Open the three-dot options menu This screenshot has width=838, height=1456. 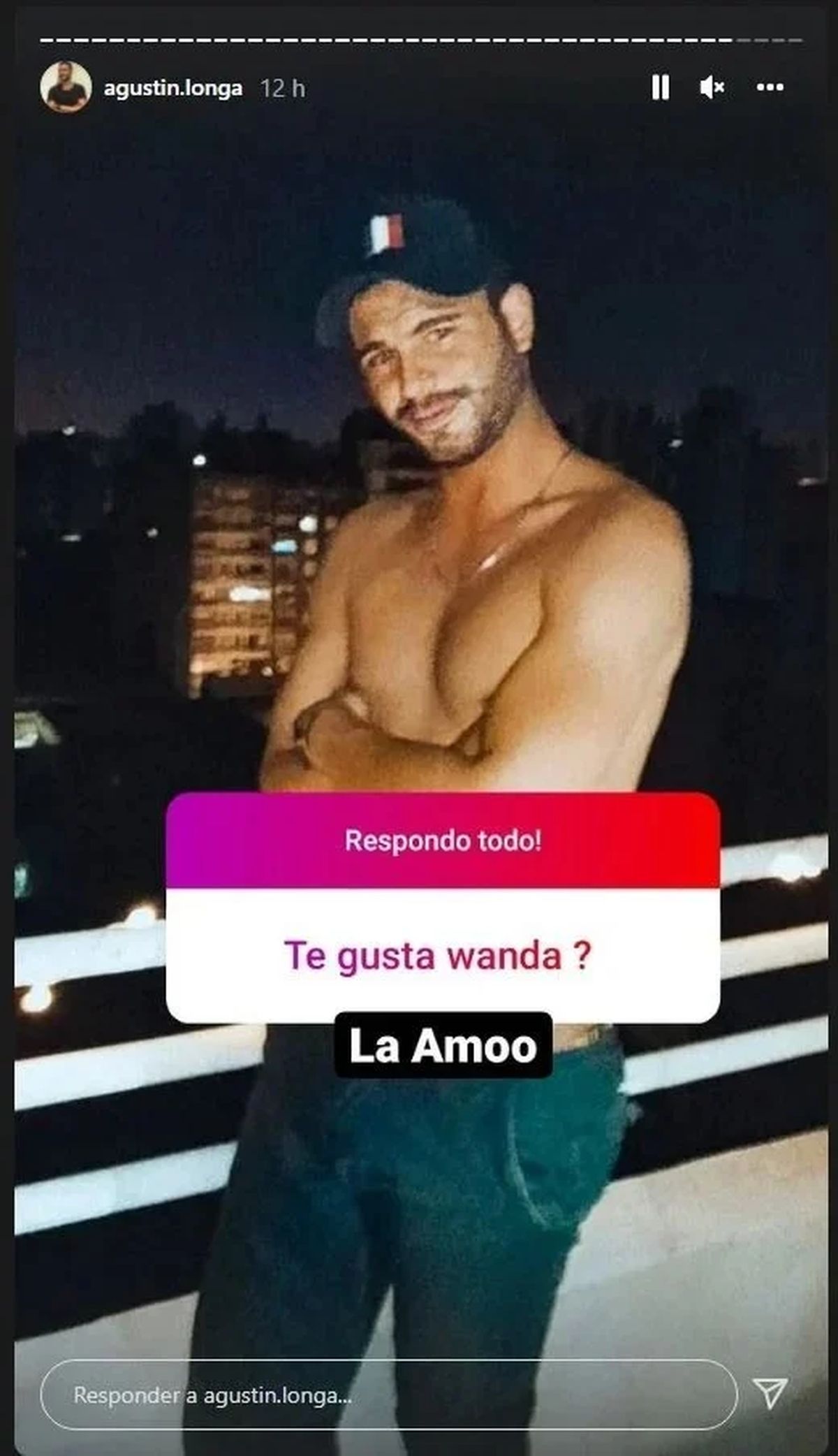coord(770,87)
